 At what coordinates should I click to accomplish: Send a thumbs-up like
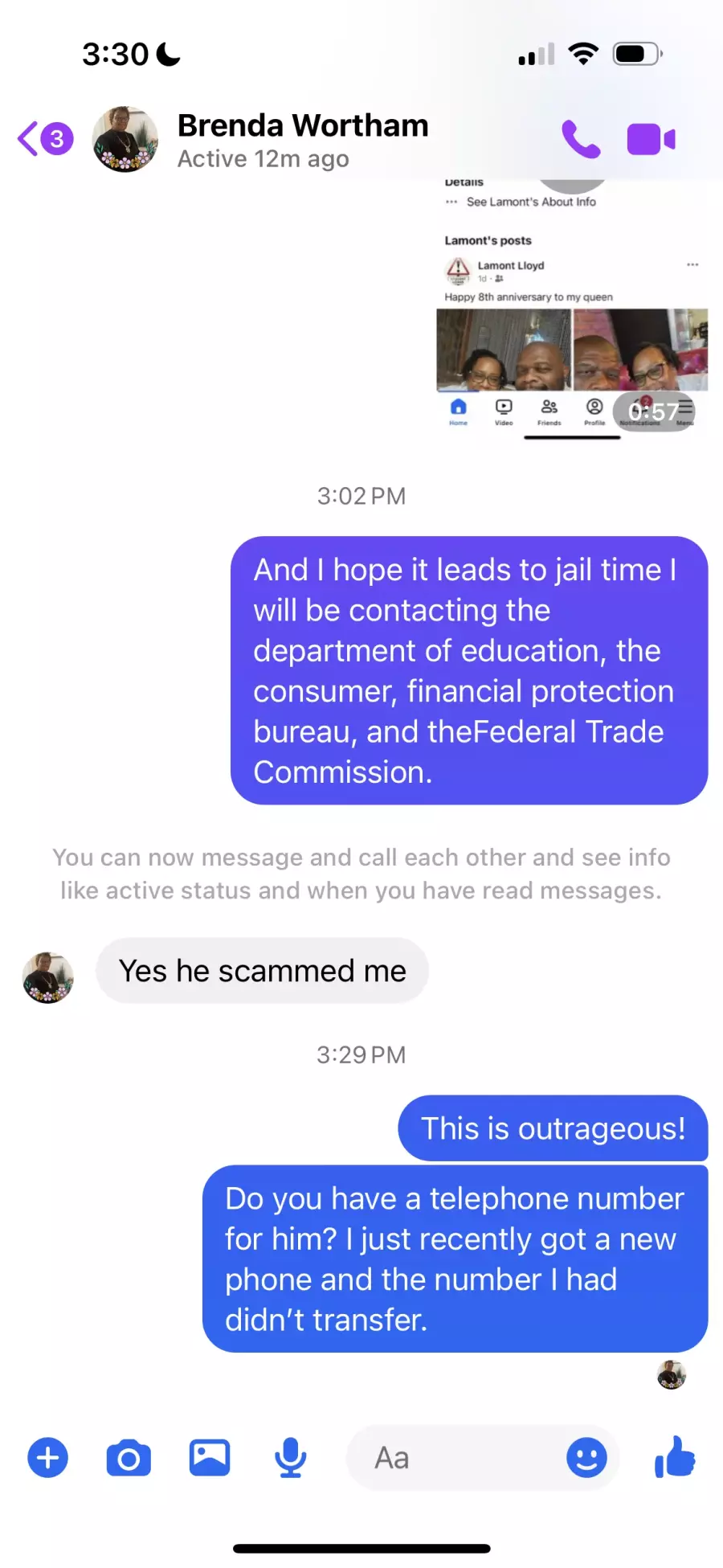675,1457
